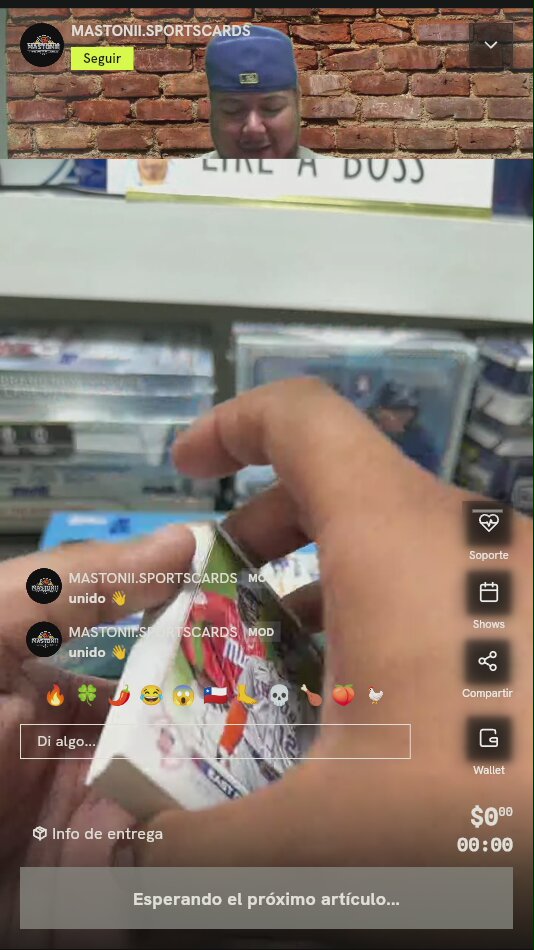The width and height of the screenshot is (534, 950).
Task: Open the seller's profile avatar at top
Action: [x=42, y=45]
